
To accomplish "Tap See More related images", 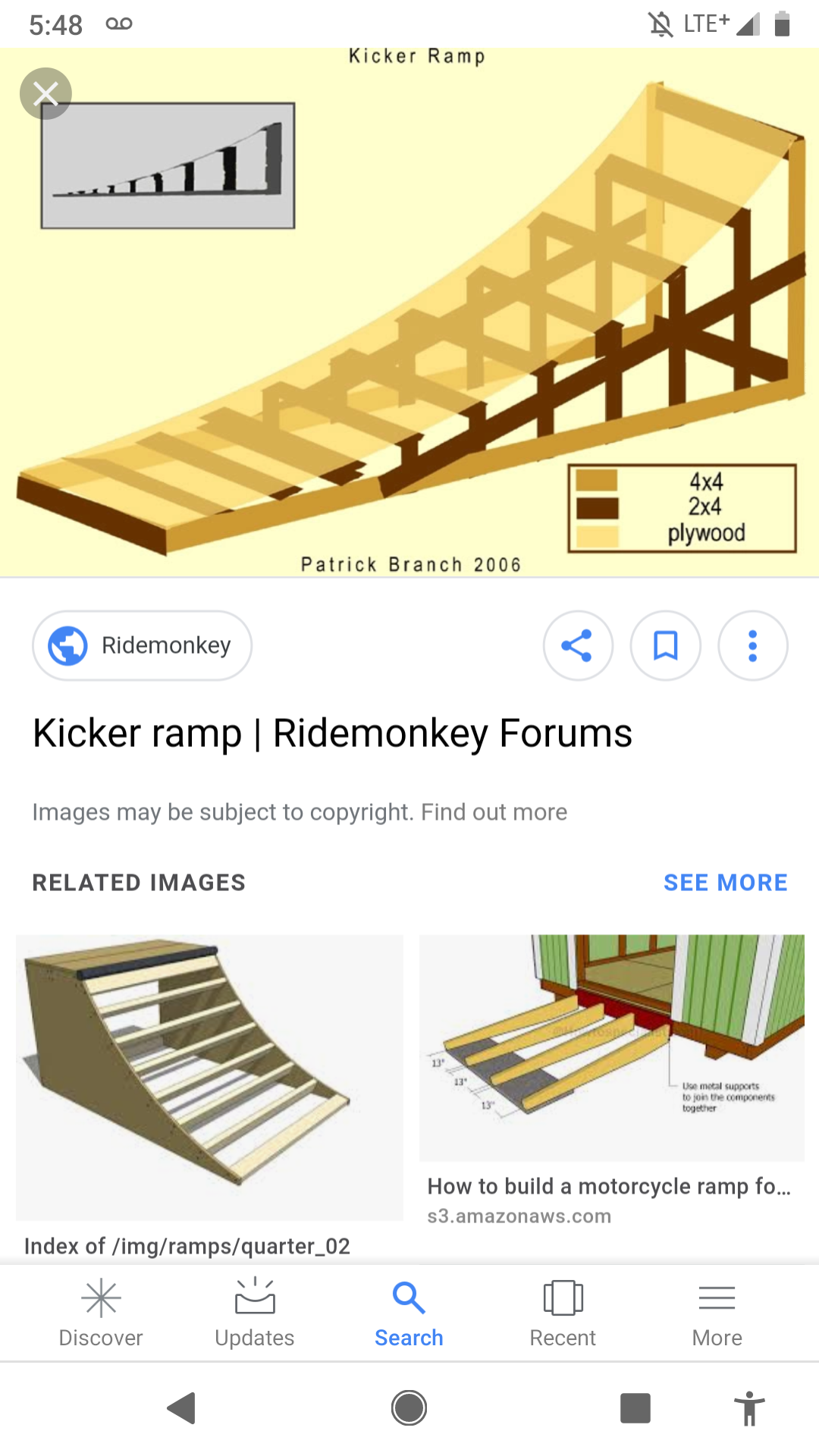I will pos(725,883).
